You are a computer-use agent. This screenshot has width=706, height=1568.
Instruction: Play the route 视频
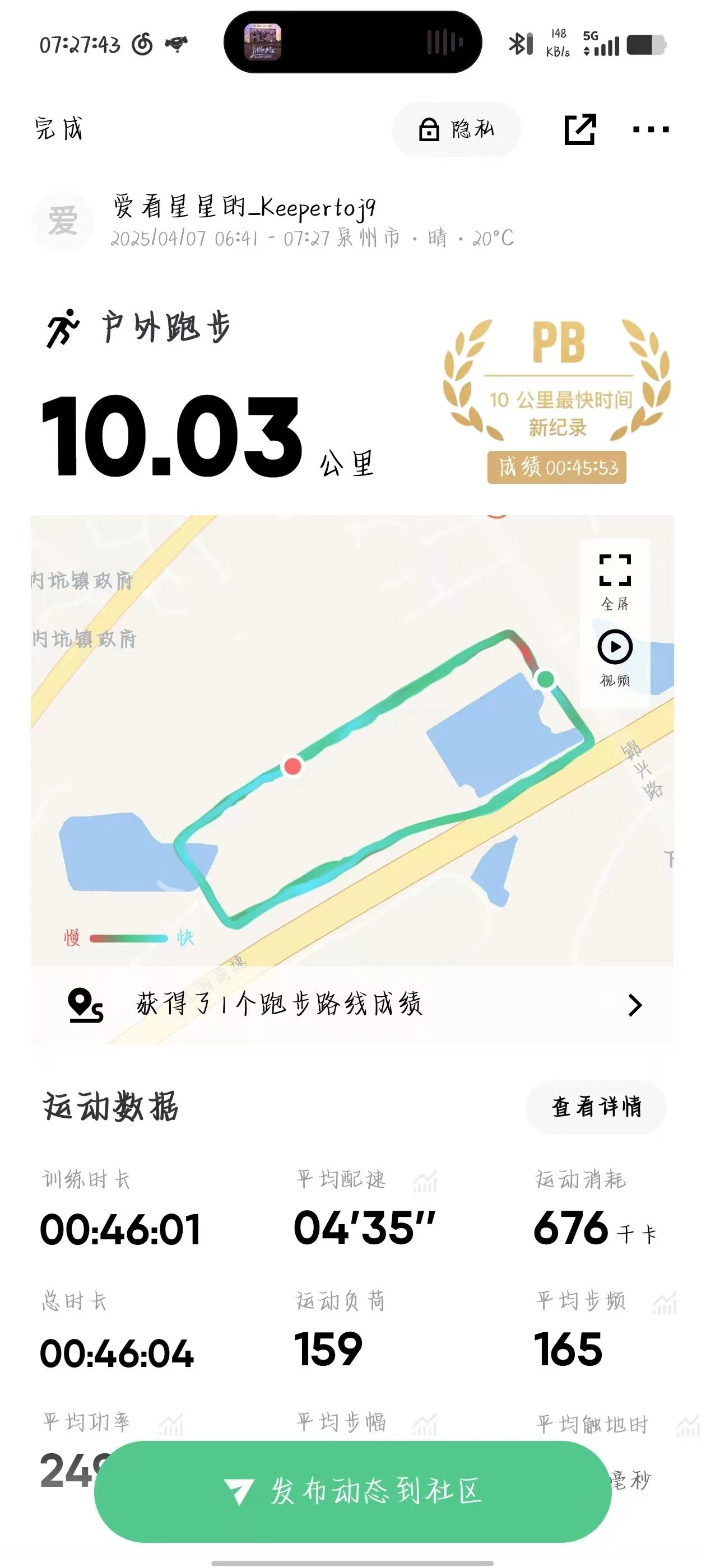click(615, 657)
